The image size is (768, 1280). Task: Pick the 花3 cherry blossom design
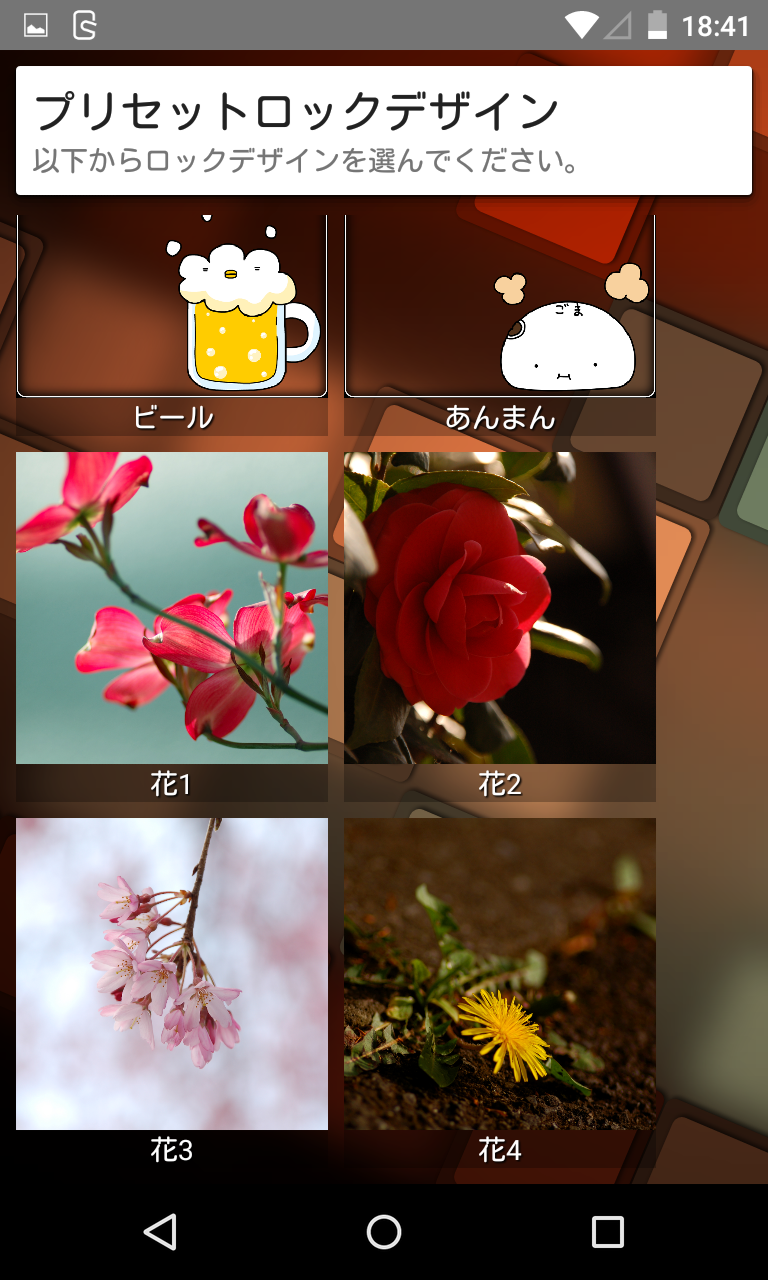click(171, 970)
